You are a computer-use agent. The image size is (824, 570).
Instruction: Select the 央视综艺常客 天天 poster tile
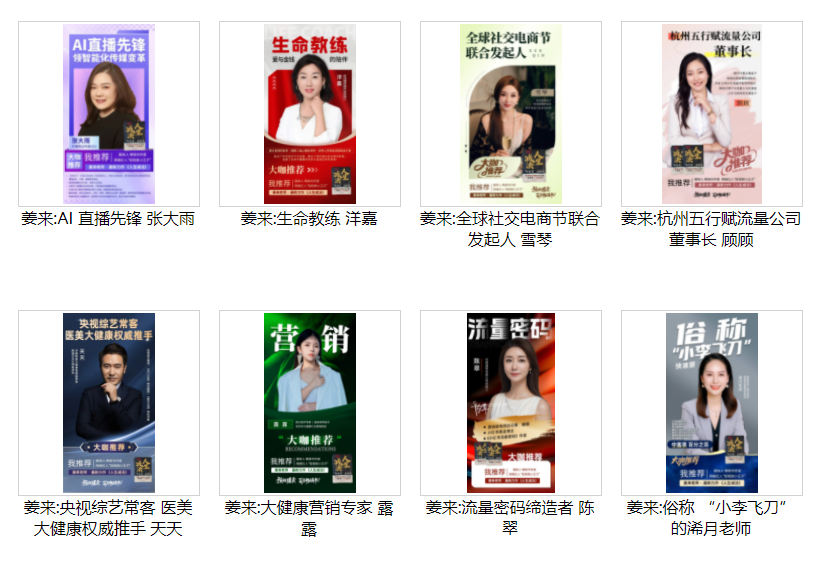point(109,402)
